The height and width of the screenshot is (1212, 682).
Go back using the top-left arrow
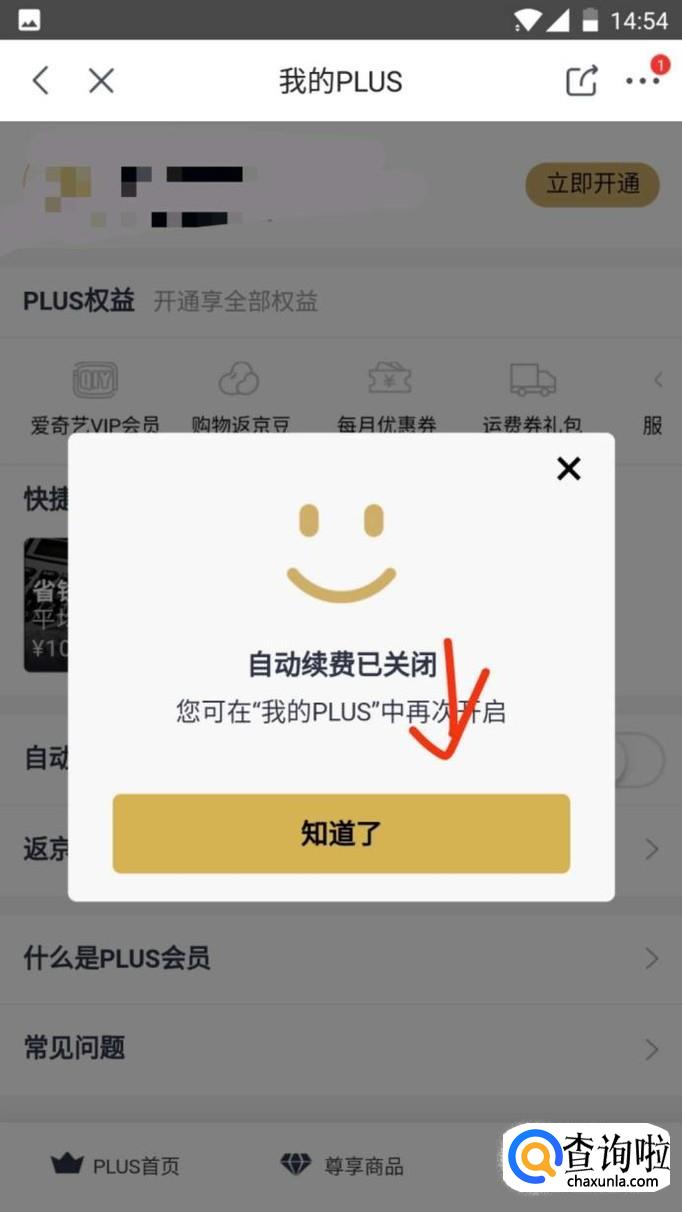41,80
